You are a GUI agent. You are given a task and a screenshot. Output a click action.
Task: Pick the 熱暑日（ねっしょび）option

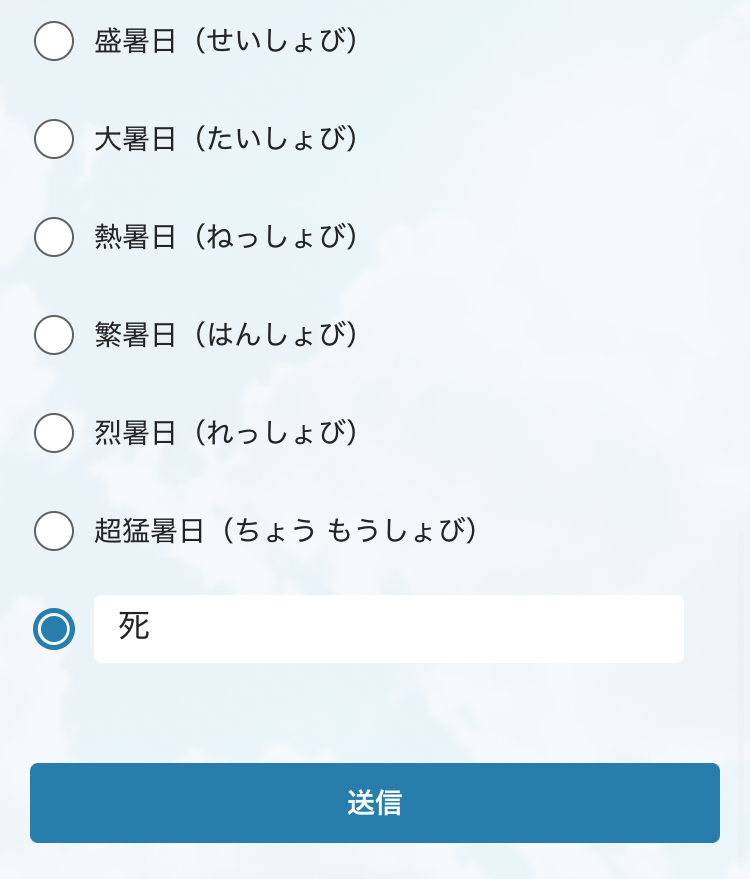(x=54, y=237)
